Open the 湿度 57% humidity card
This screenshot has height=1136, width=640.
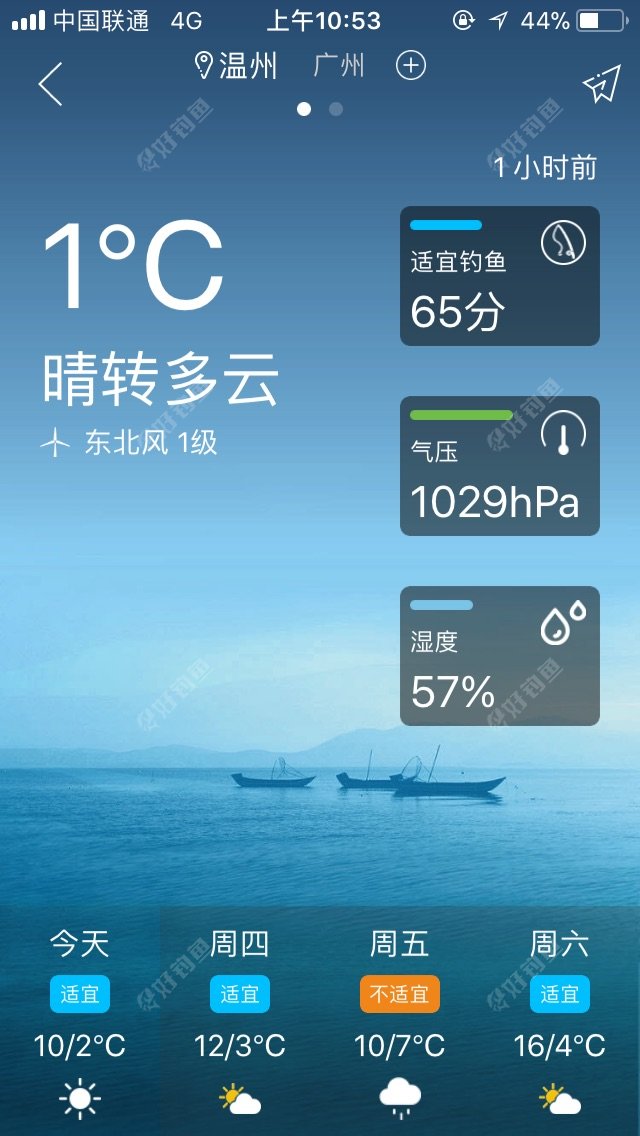[500, 656]
